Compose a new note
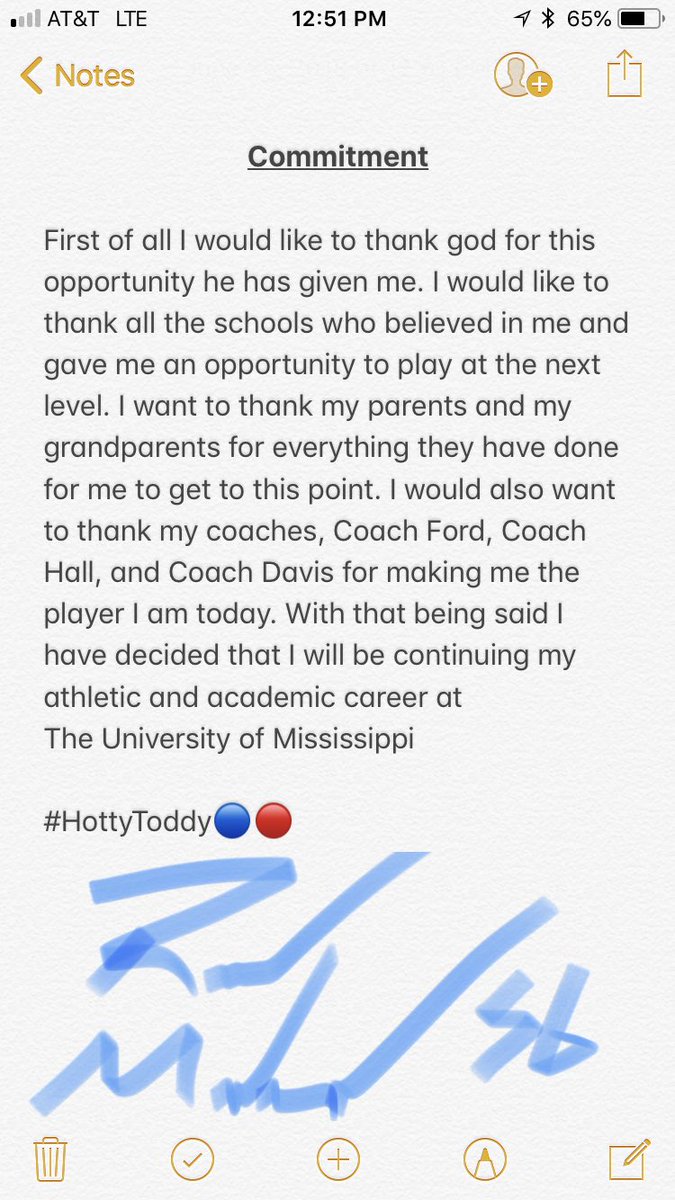Image resolution: width=675 pixels, height=1200 pixels. (630, 1159)
